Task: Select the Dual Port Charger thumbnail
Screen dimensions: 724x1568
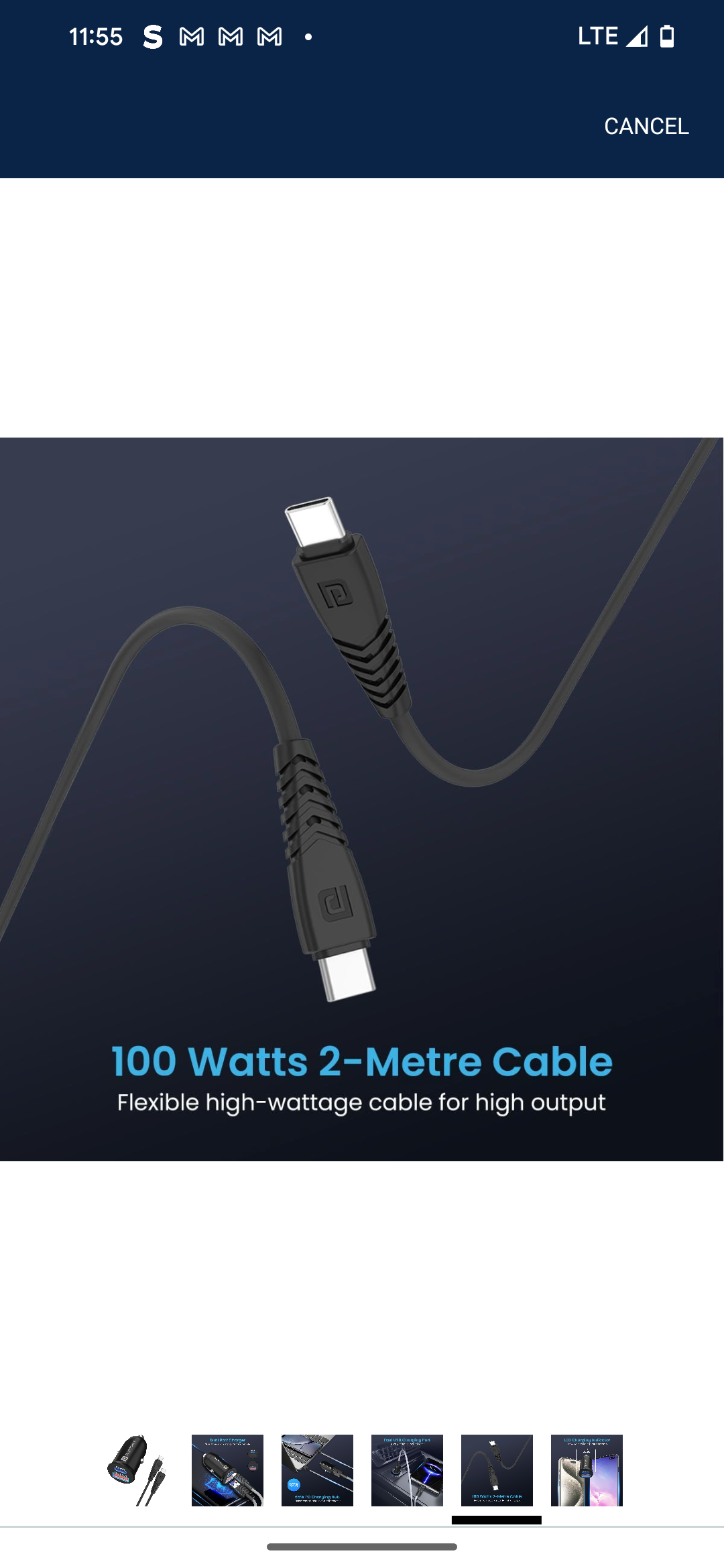Action: pos(227,1470)
